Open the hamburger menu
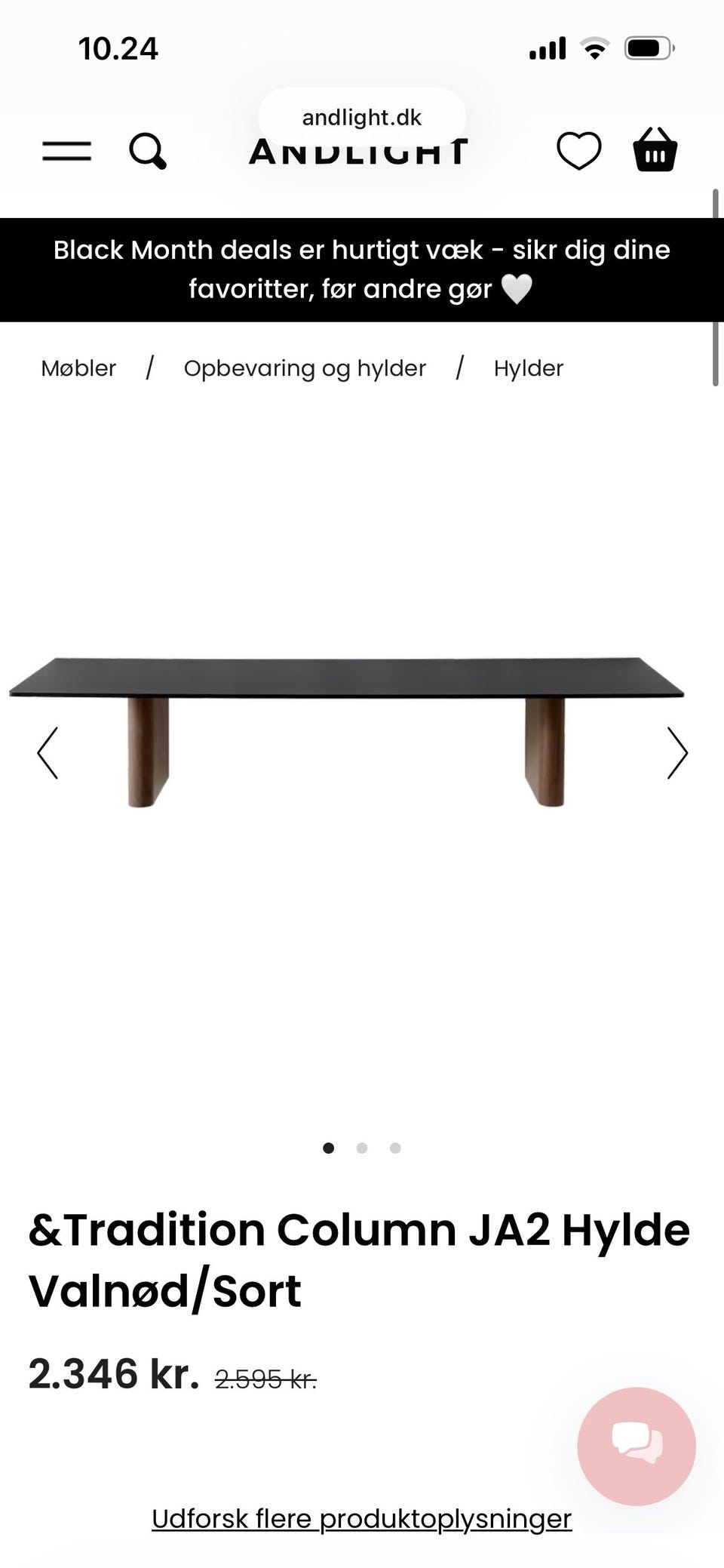This screenshot has height=1568, width=724. [66, 151]
